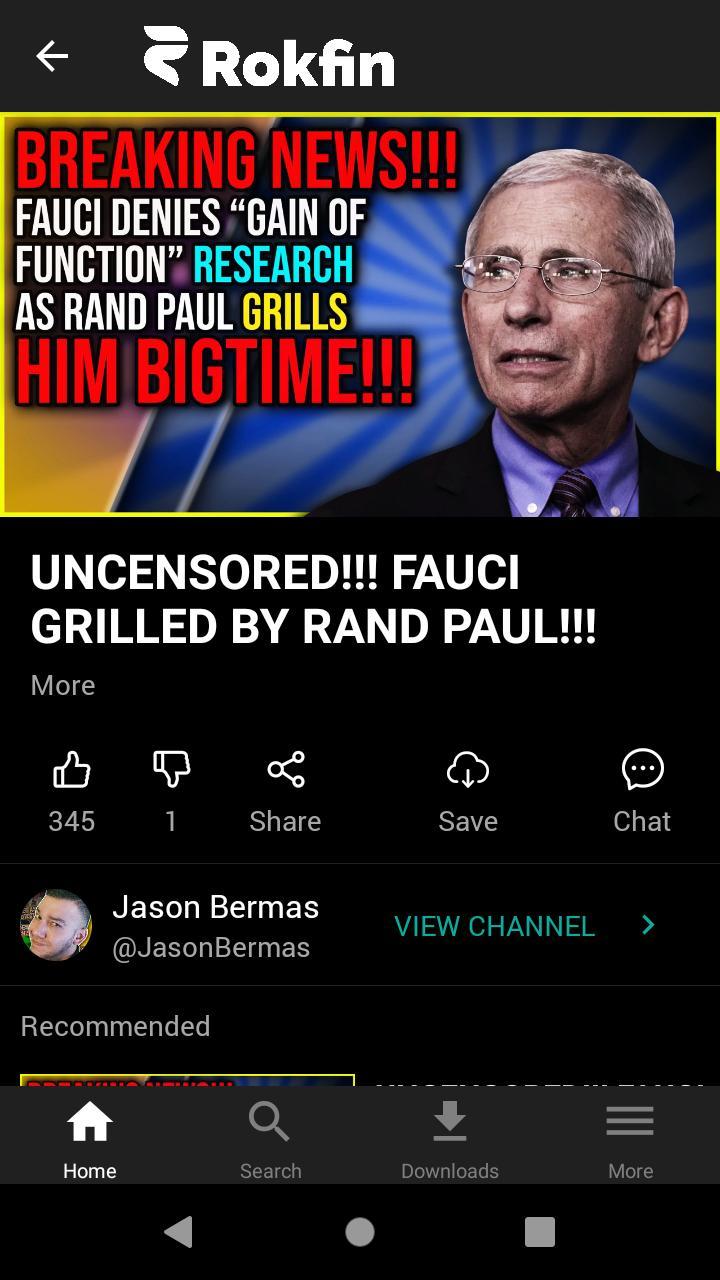Screen dimensions: 720x1280
Task: Dislike this video
Action: [171, 771]
